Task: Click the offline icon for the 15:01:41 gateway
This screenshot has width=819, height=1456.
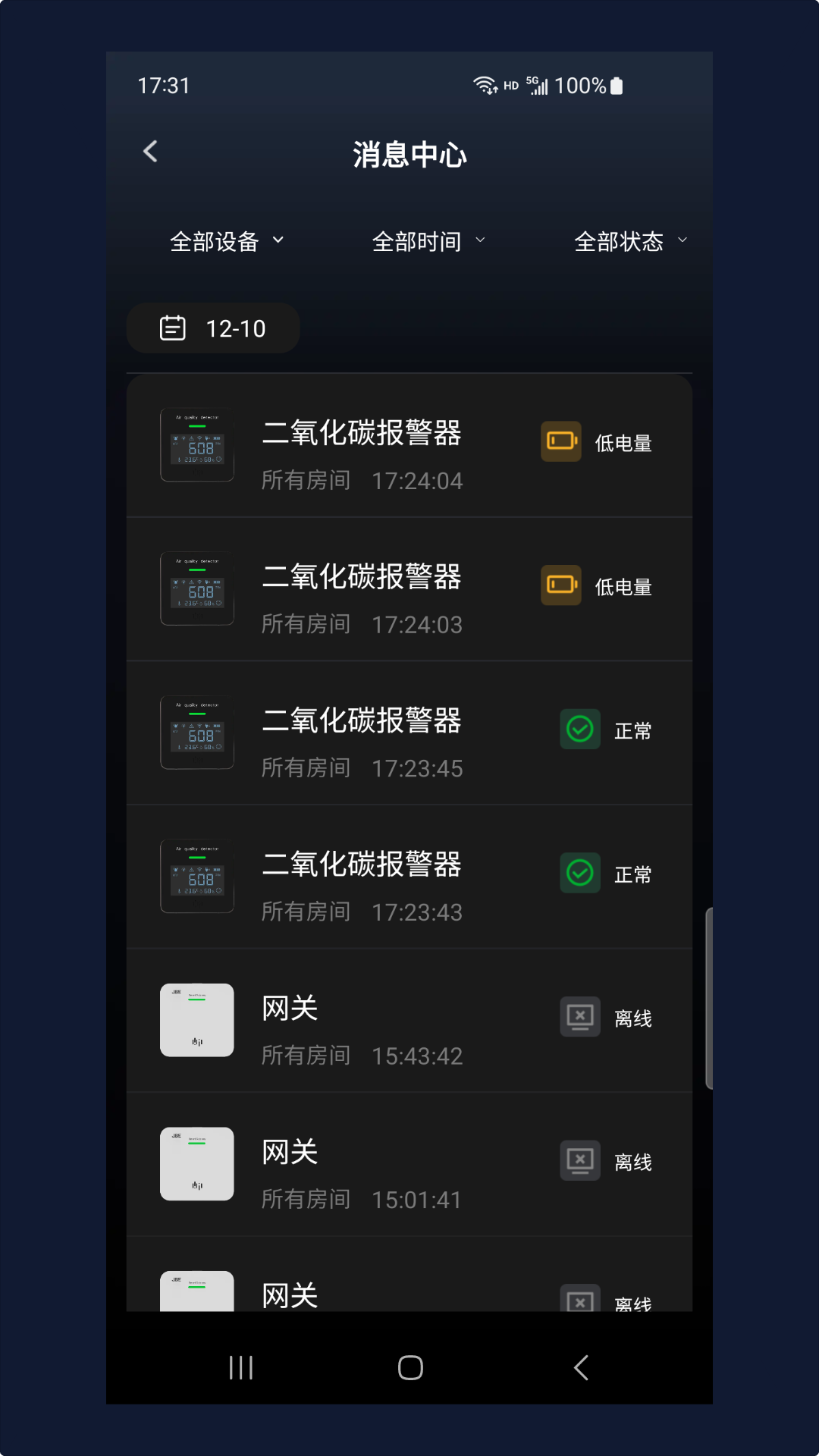Action: [x=579, y=1161]
